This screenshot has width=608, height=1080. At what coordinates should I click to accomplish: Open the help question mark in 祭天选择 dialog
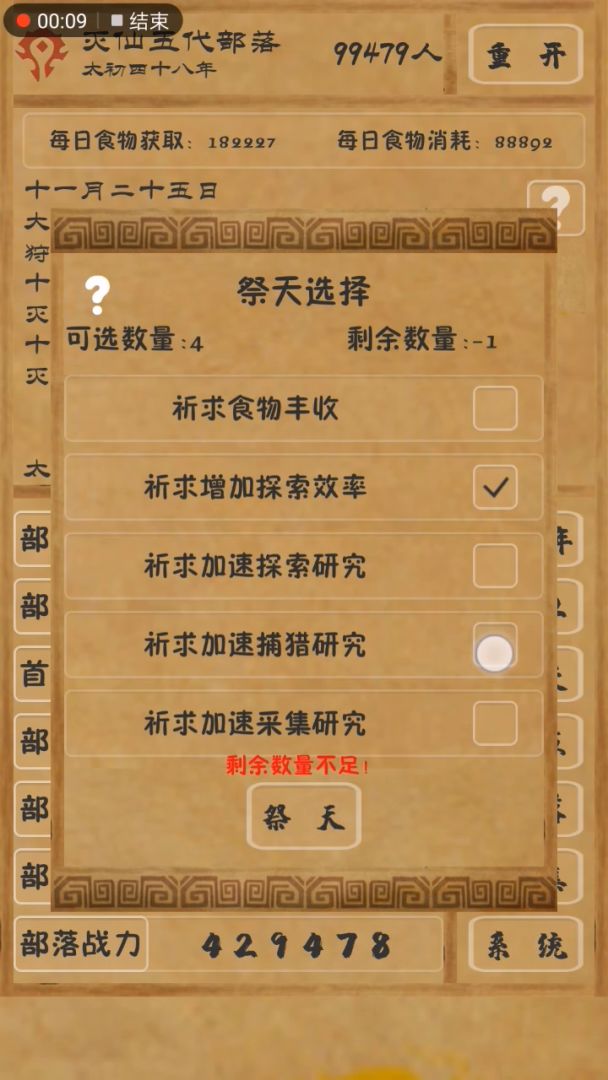pyautogui.click(x=96, y=295)
